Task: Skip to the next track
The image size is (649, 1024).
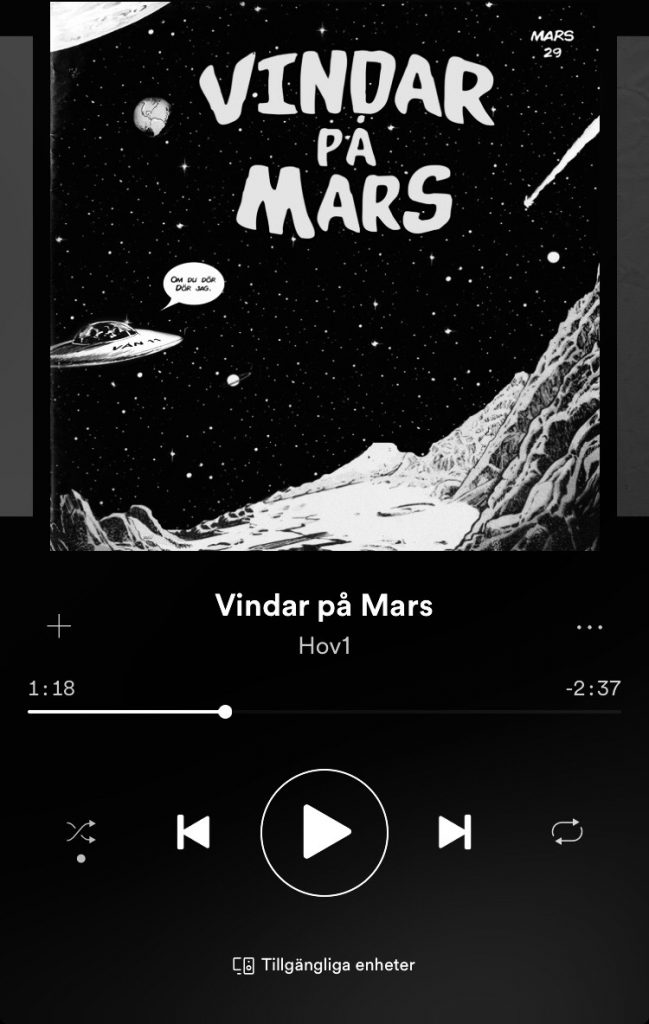Action: pyautogui.click(x=455, y=832)
